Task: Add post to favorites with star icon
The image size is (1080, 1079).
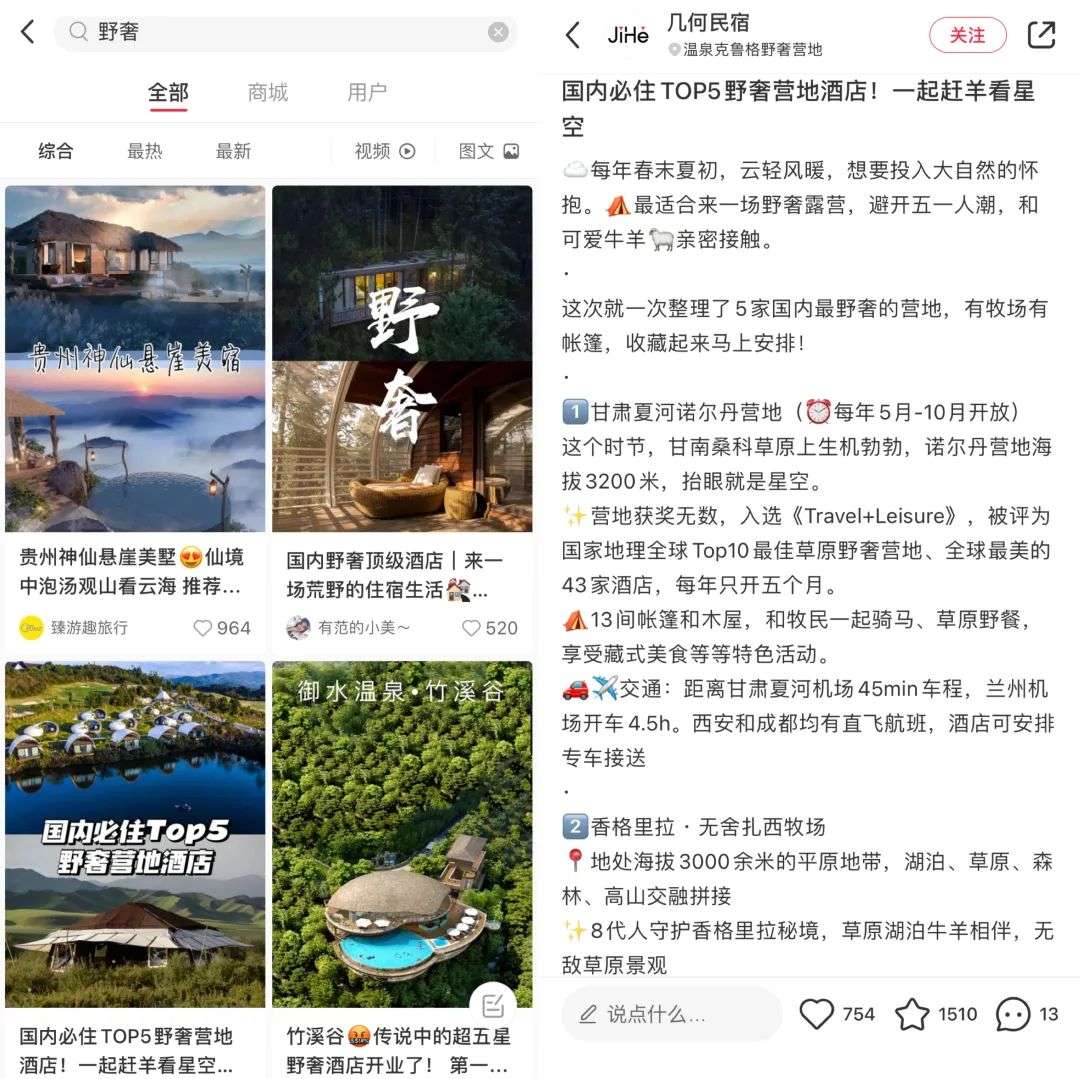Action: (x=912, y=1014)
